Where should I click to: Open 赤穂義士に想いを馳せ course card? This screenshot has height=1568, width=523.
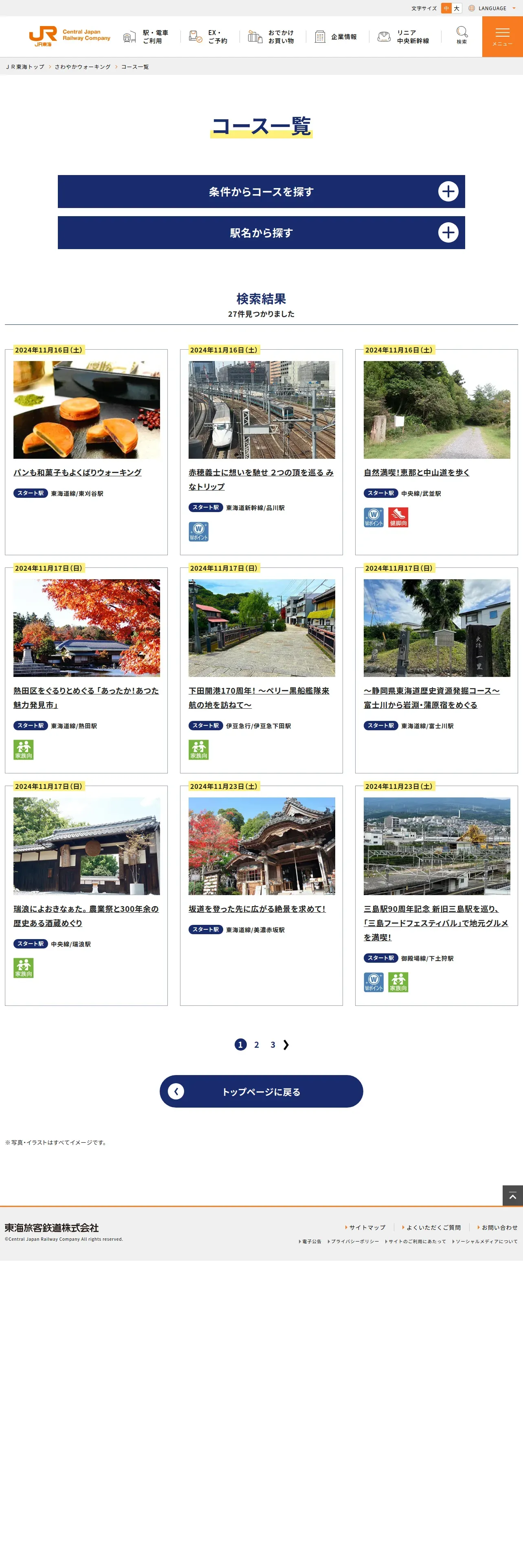point(261,479)
